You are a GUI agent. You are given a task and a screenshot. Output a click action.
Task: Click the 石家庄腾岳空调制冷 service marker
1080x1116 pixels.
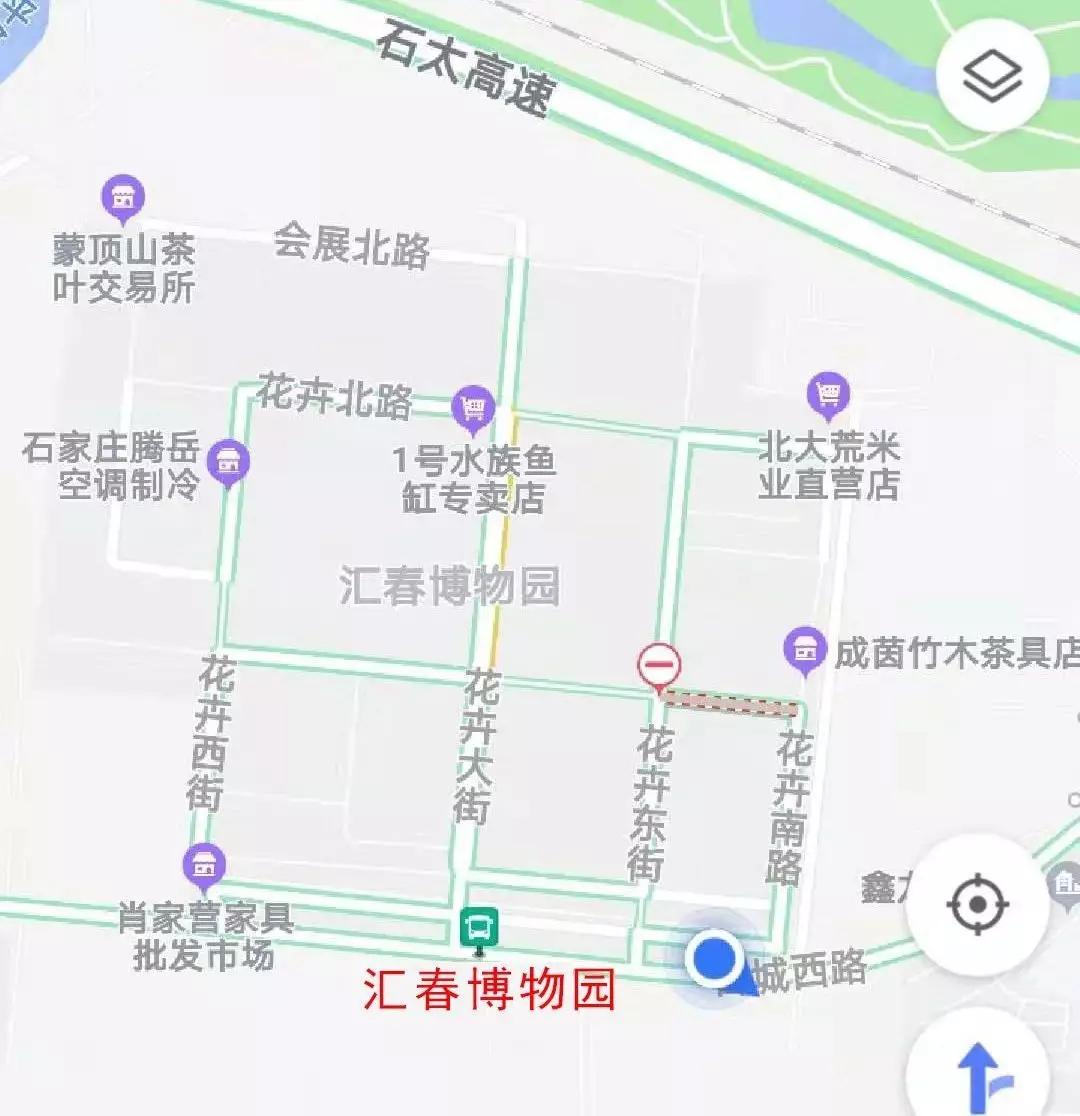click(228, 458)
